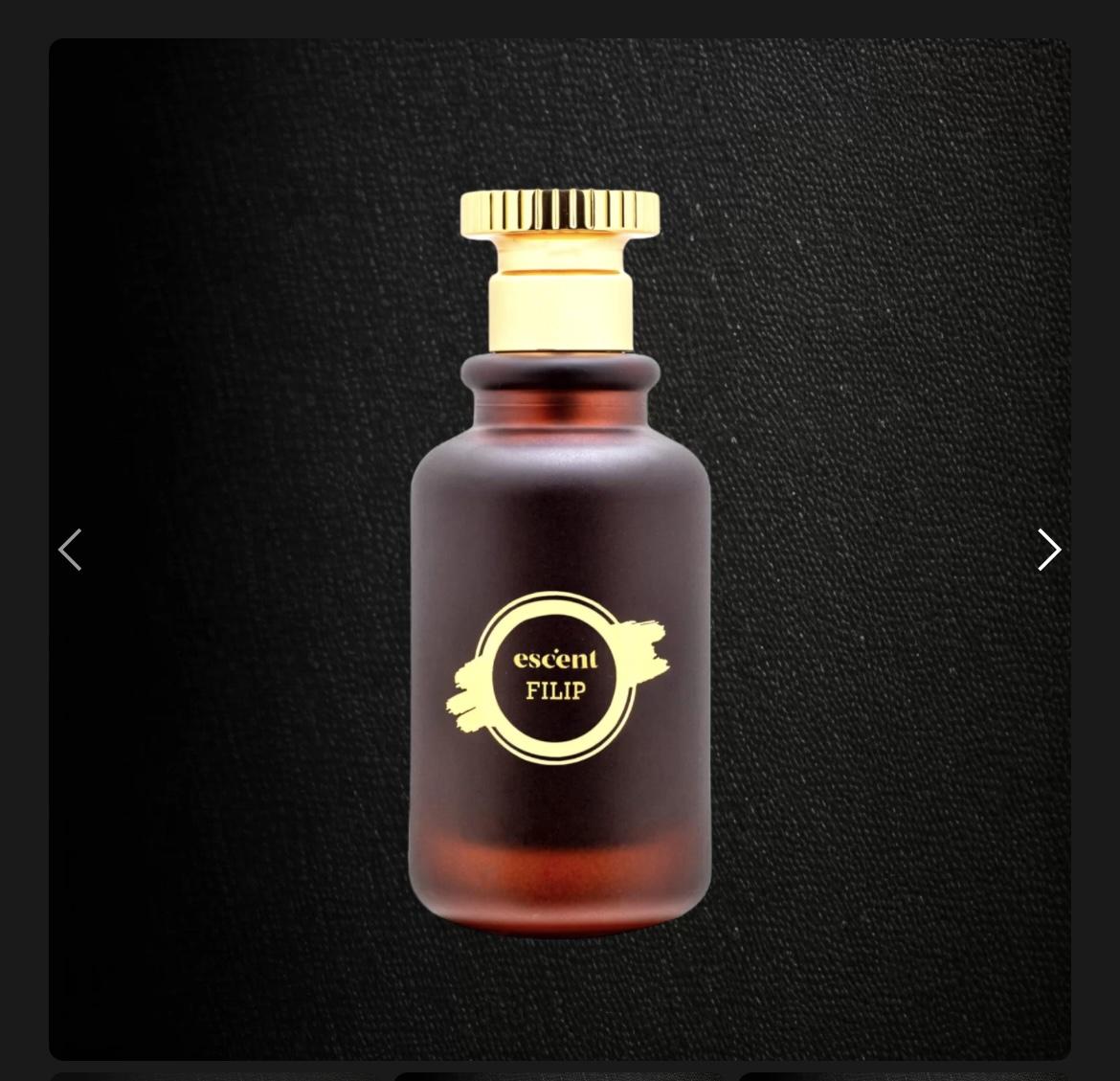The height and width of the screenshot is (1081, 1120).
Task: Show the next product image
Action: coord(1049,550)
